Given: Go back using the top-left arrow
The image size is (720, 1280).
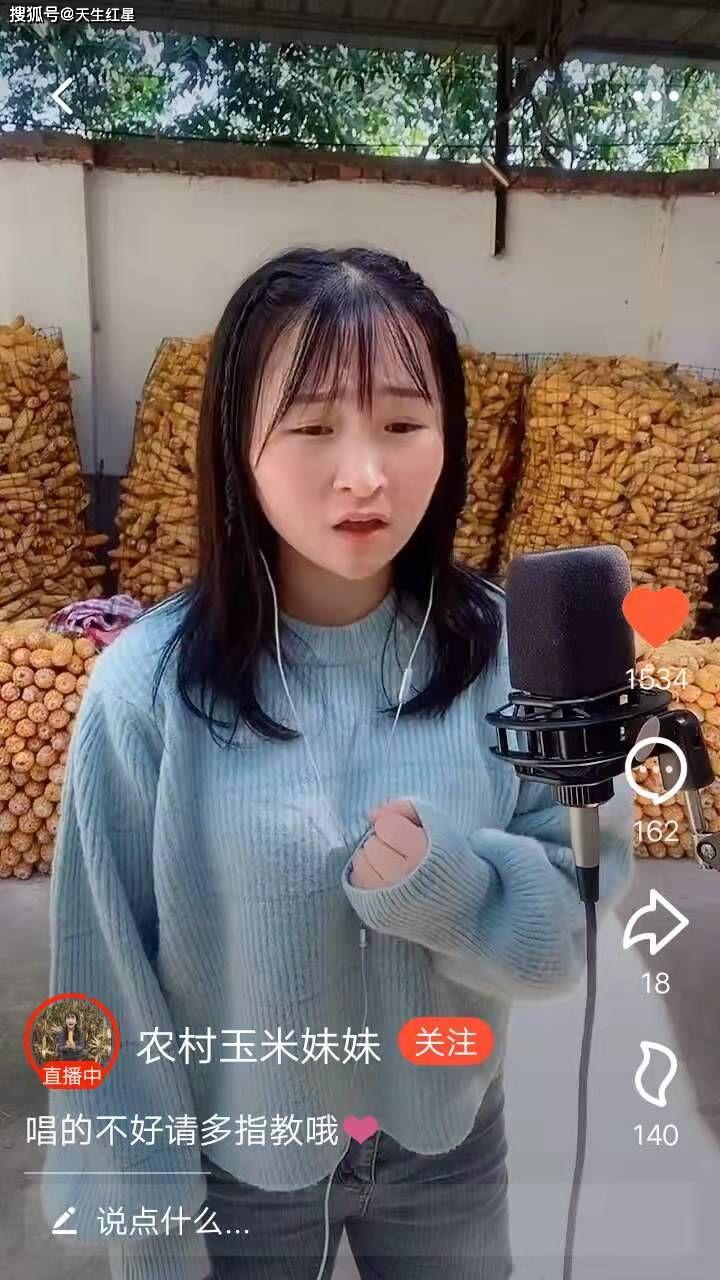Looking at the screenshot, I should click(x=62, y=97).
